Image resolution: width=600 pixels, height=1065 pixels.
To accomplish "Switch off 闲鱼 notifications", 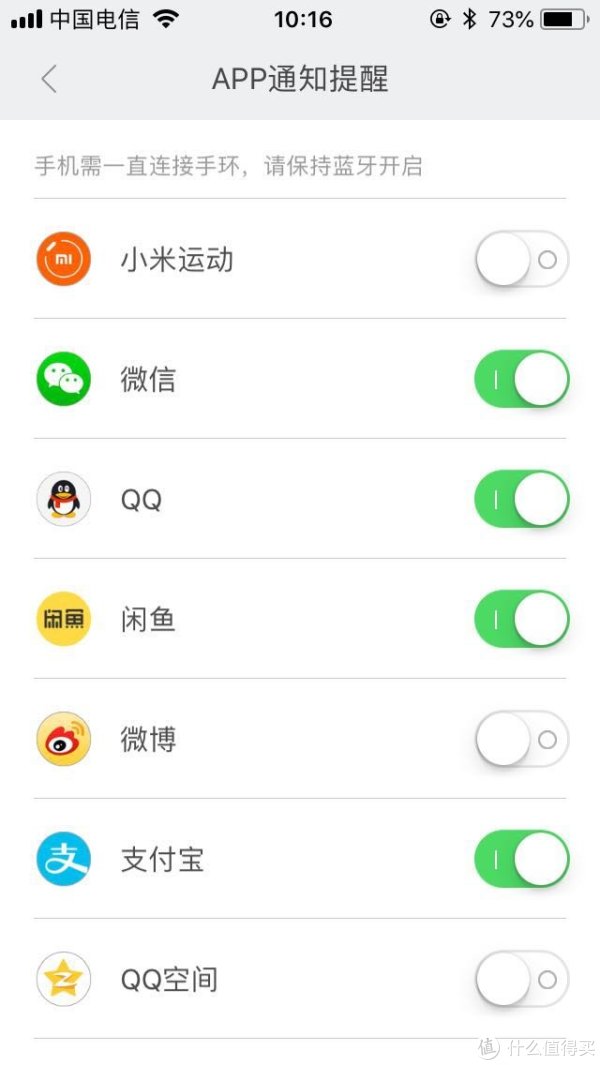I will [522, 619].
